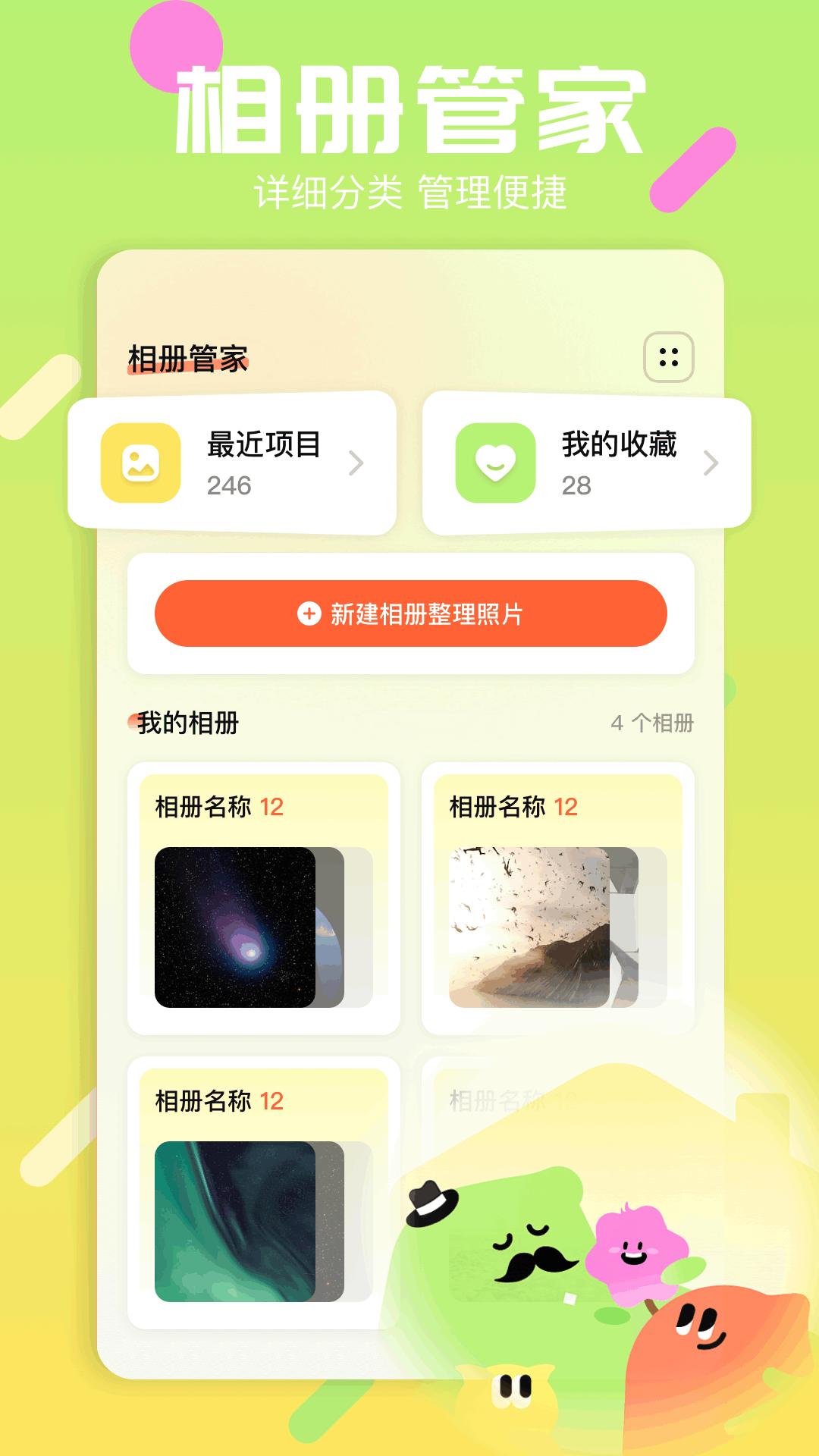
Task: Select the yellow photo icon on 最近项目 card
Action: pyautogui.click(x=140, y=463)
